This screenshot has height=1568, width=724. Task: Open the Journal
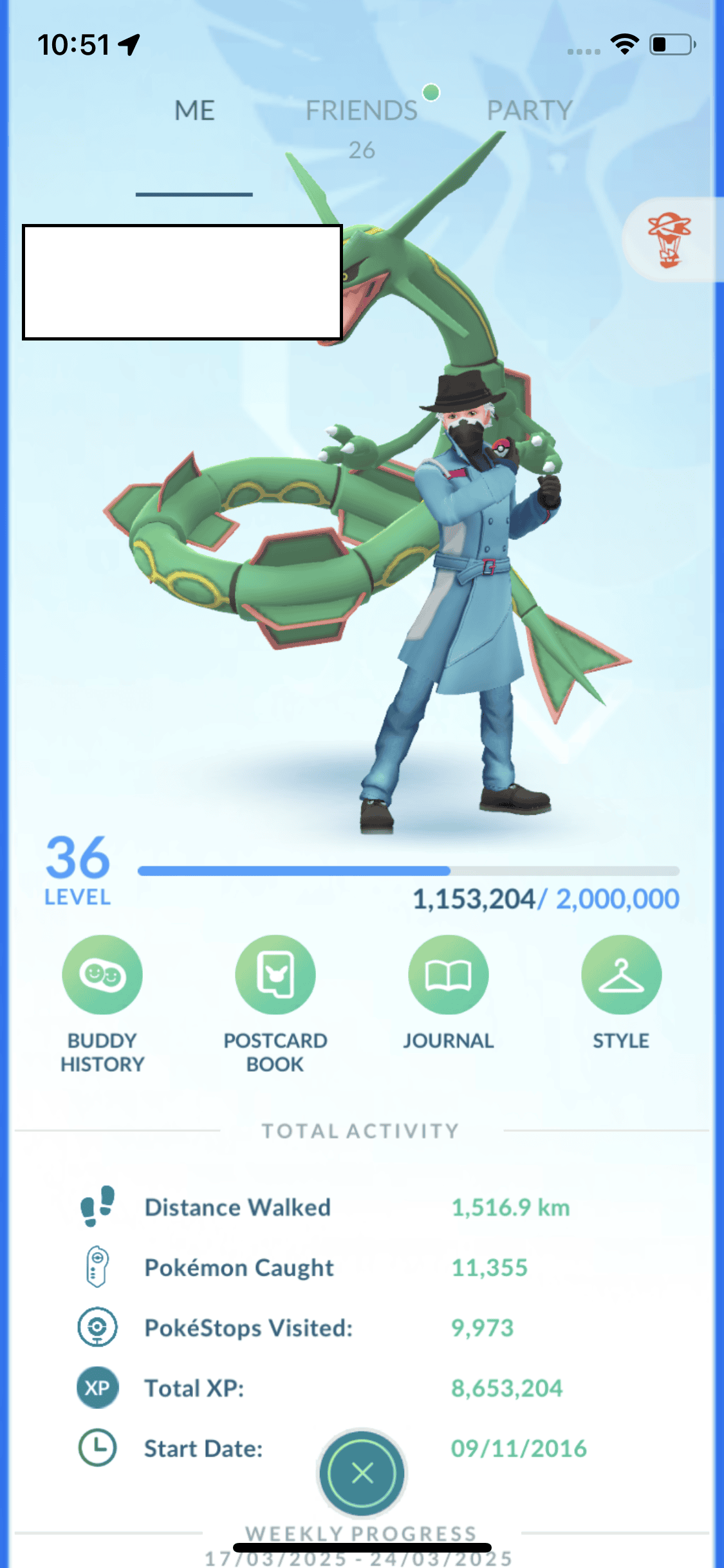pos(449,975)
